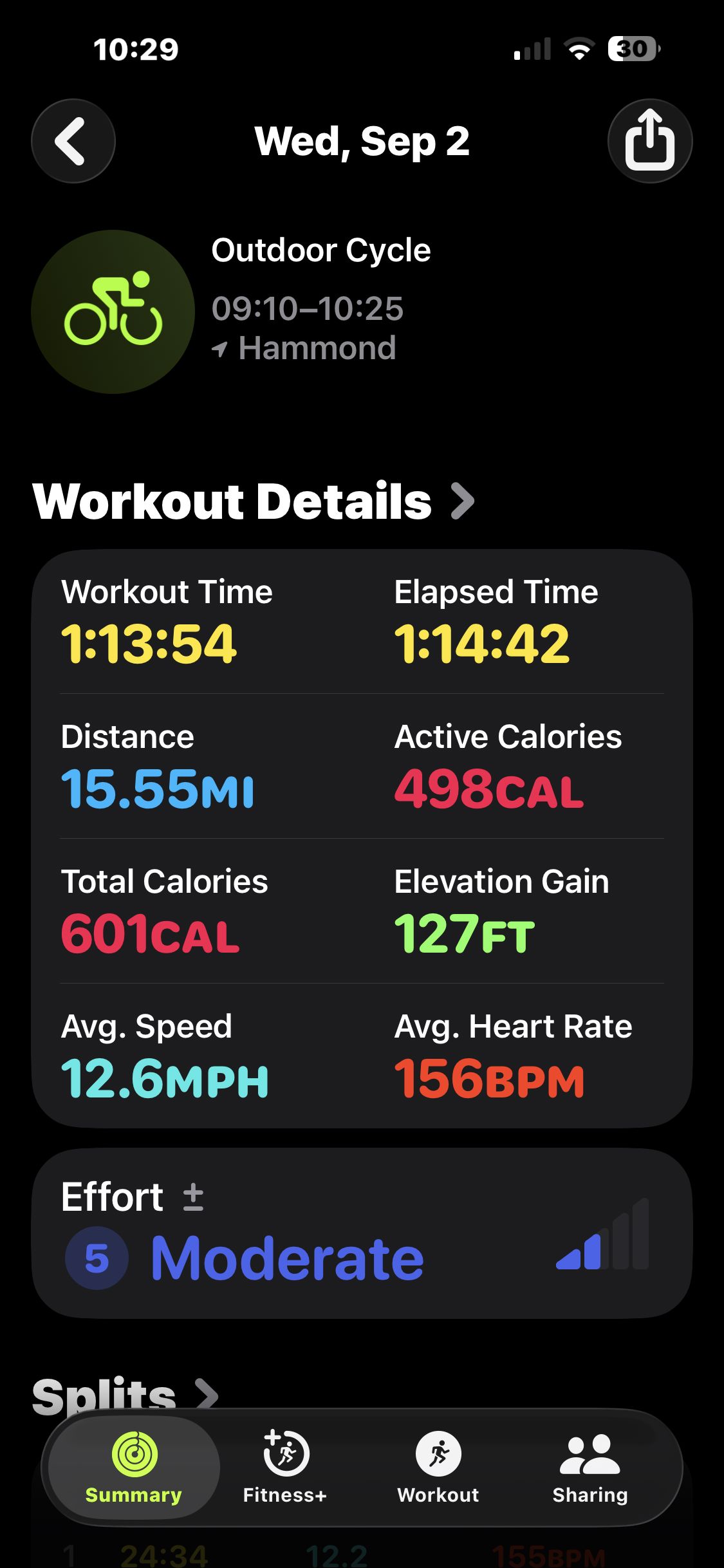The height and width of the screenshot is (1568, 724).
Task: Go back with the top-left arrow
Action: click(73, 141)
